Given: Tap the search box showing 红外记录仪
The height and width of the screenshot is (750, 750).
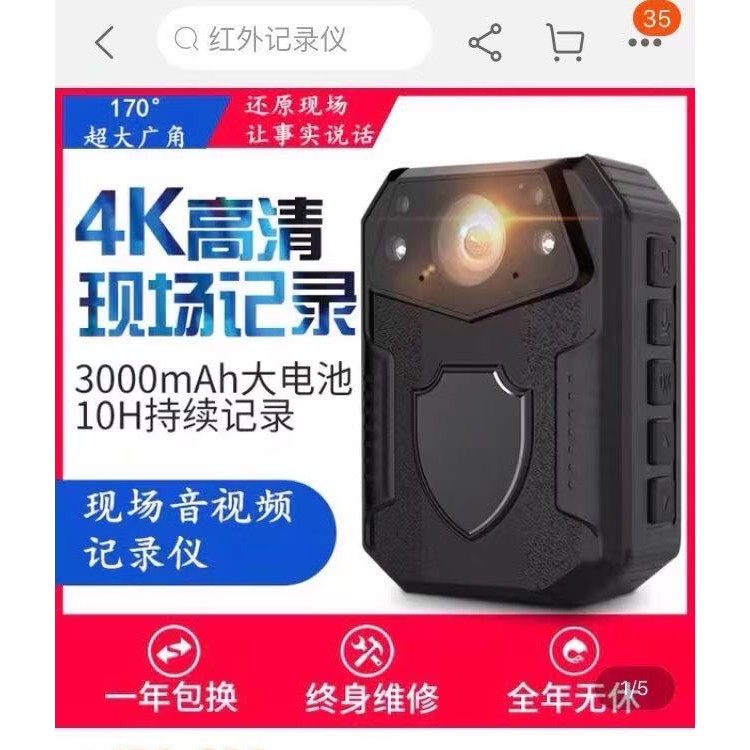Looking at the screenshot, I should click(293, 40).
